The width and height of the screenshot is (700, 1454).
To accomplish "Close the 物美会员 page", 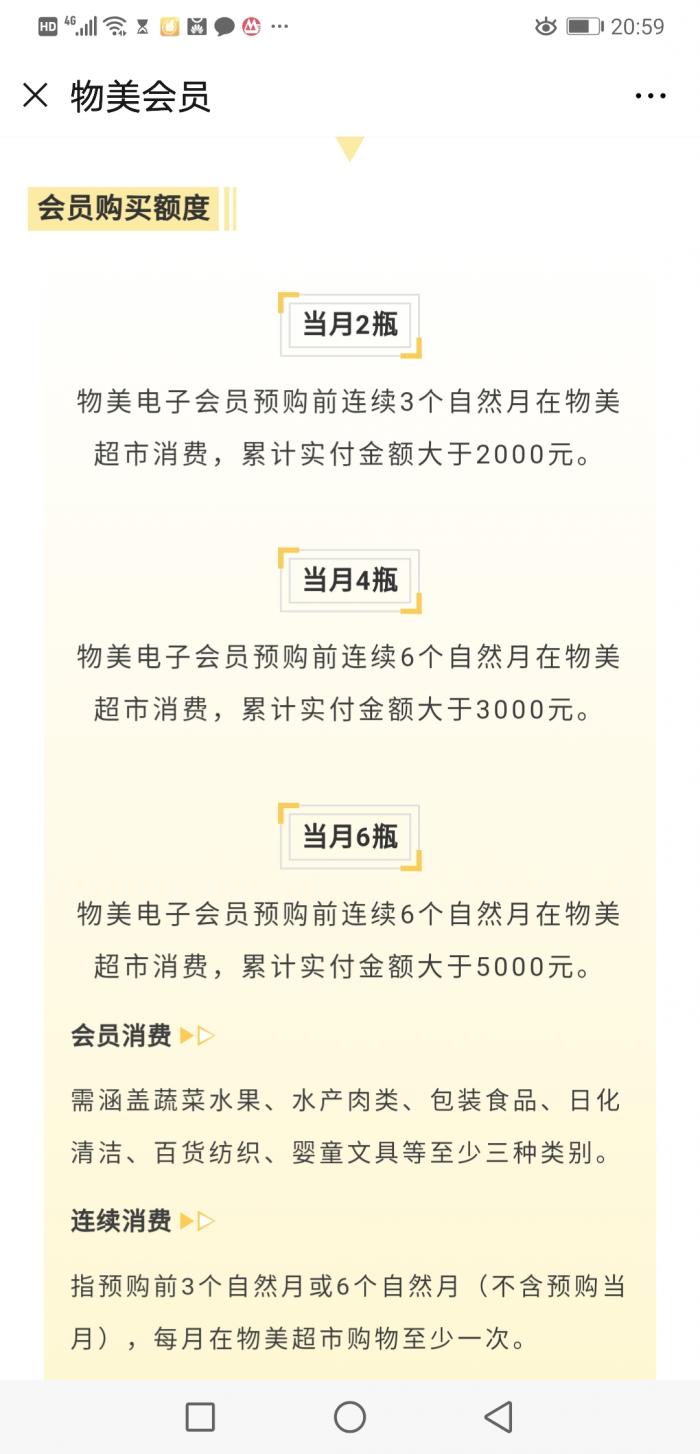I will tap(35, 96).
